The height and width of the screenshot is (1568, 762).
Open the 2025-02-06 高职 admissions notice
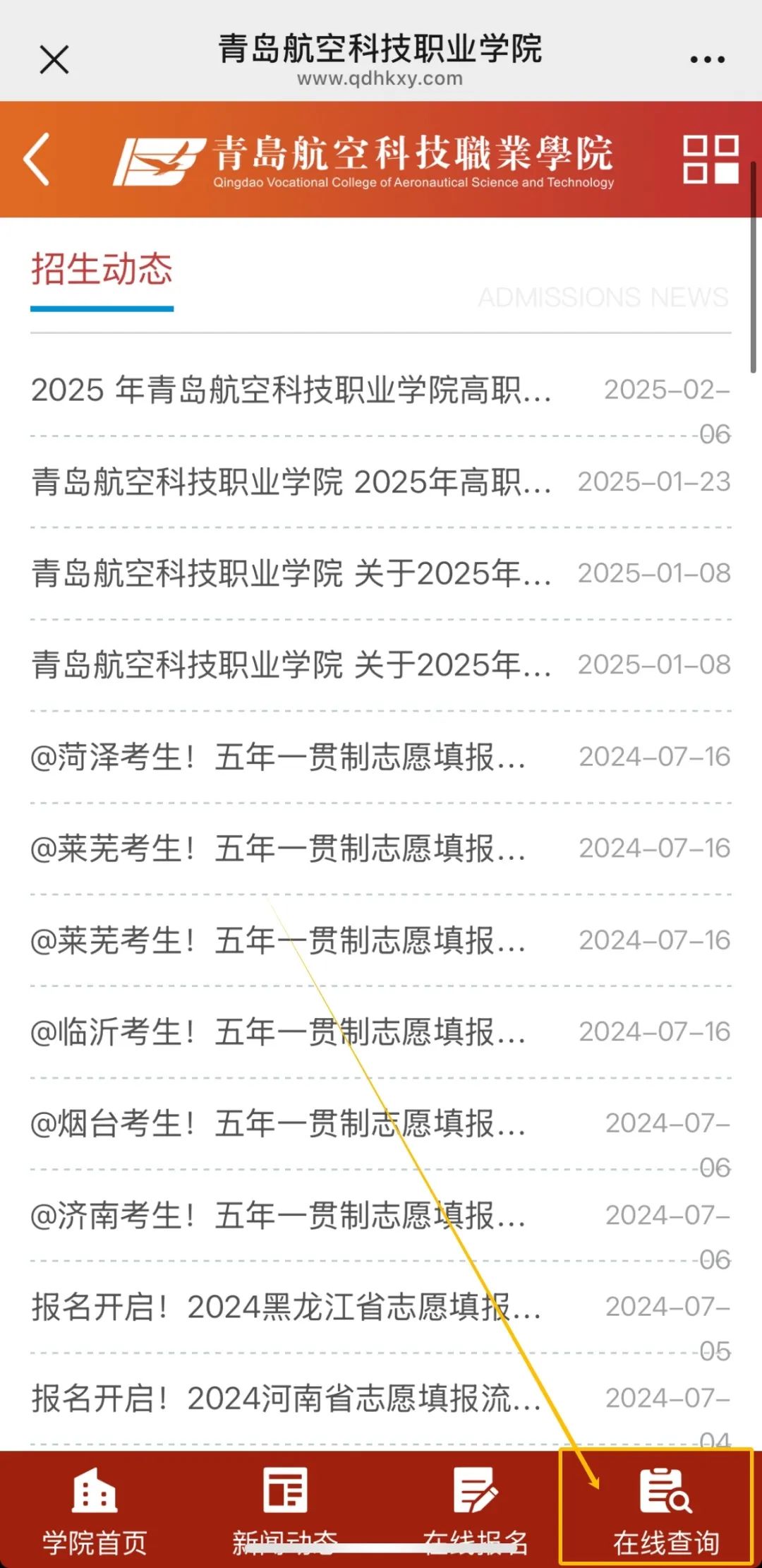291,390
